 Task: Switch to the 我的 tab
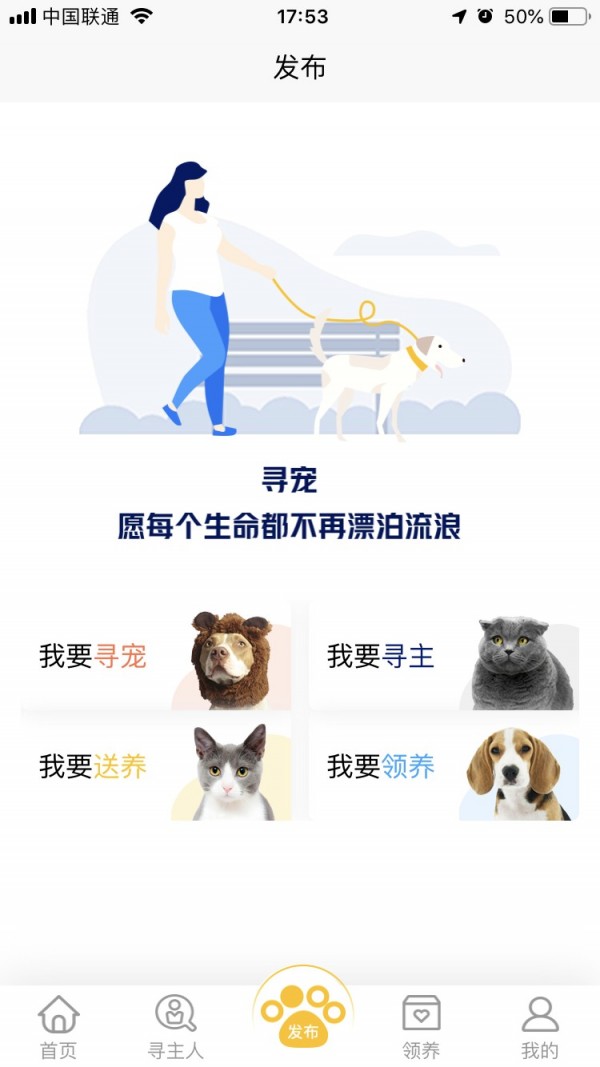[x=540, y=1027]
